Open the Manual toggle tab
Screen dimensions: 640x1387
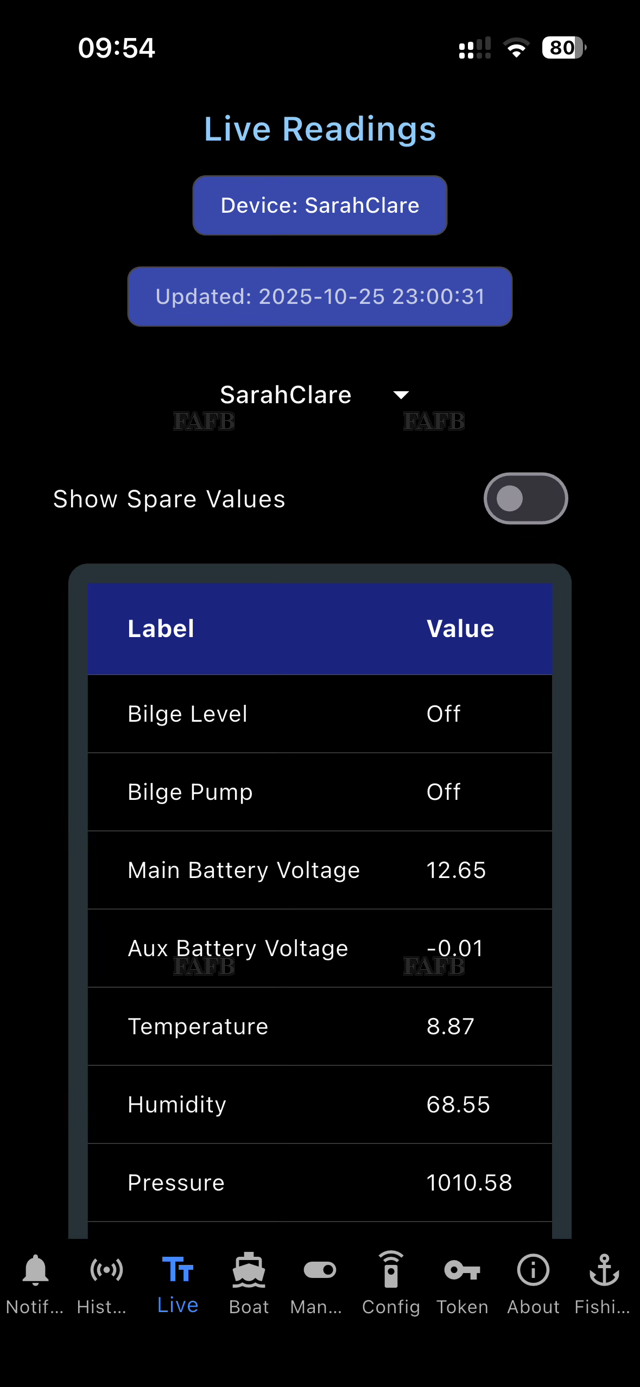320,1284
